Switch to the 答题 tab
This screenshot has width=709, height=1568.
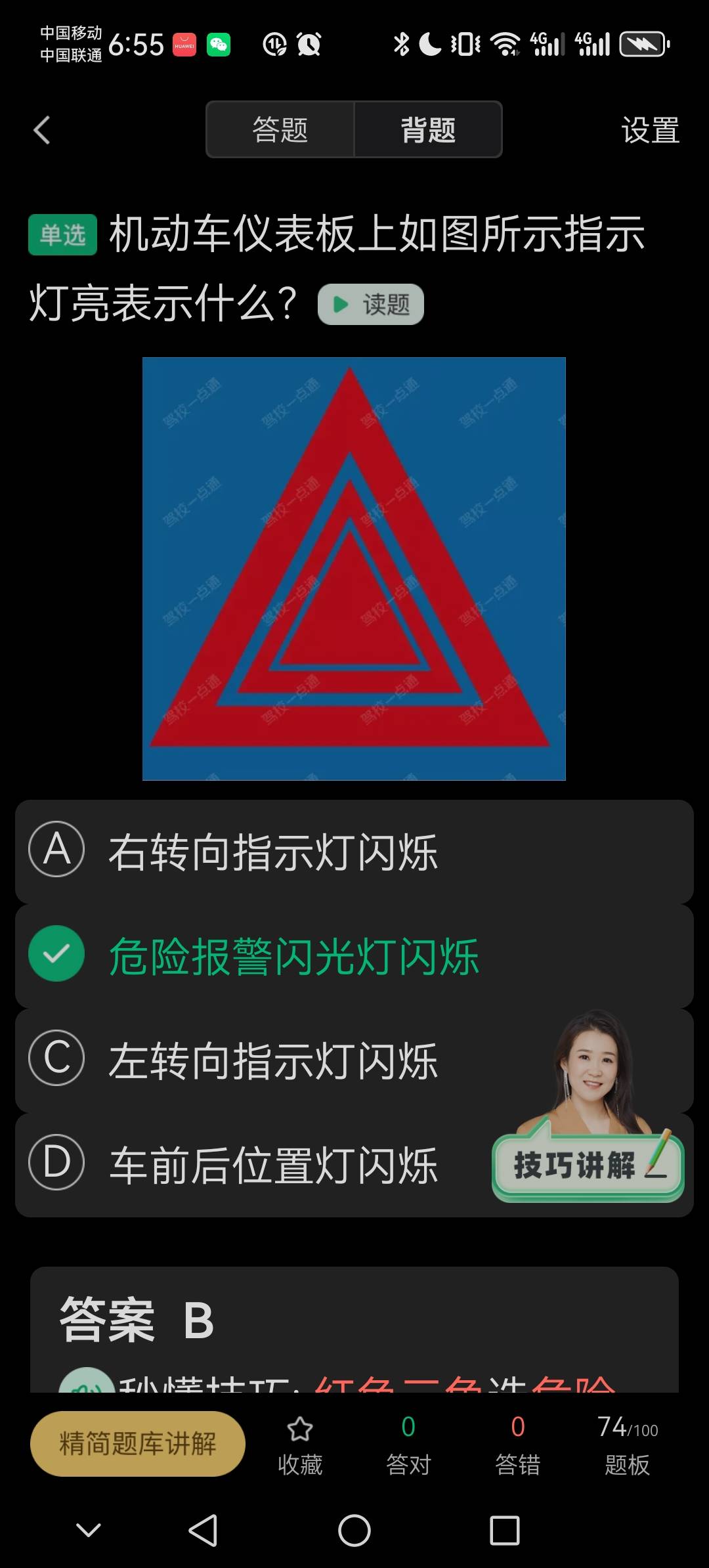280,130
